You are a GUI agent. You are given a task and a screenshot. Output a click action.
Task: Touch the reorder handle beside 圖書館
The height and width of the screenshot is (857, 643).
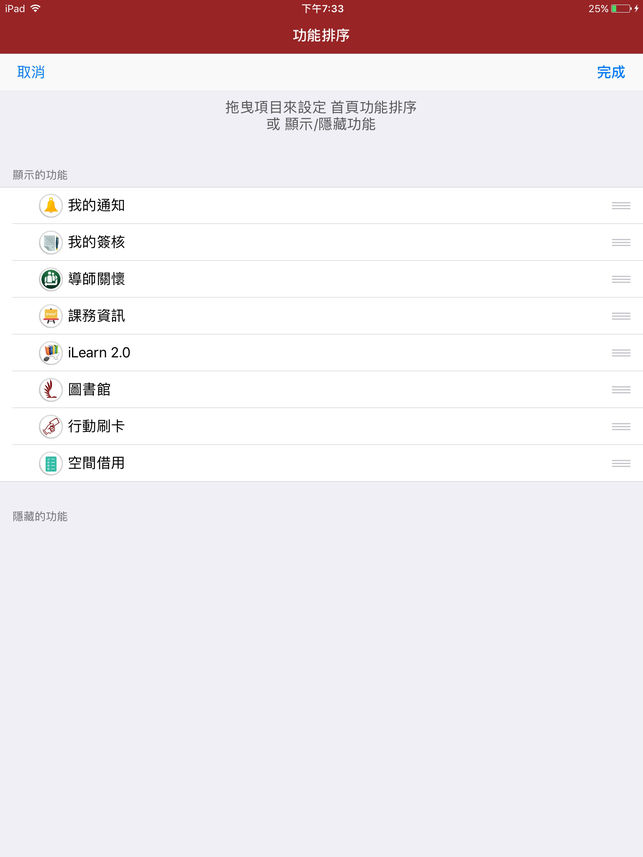pyautogui.click(x=621, y=390)
